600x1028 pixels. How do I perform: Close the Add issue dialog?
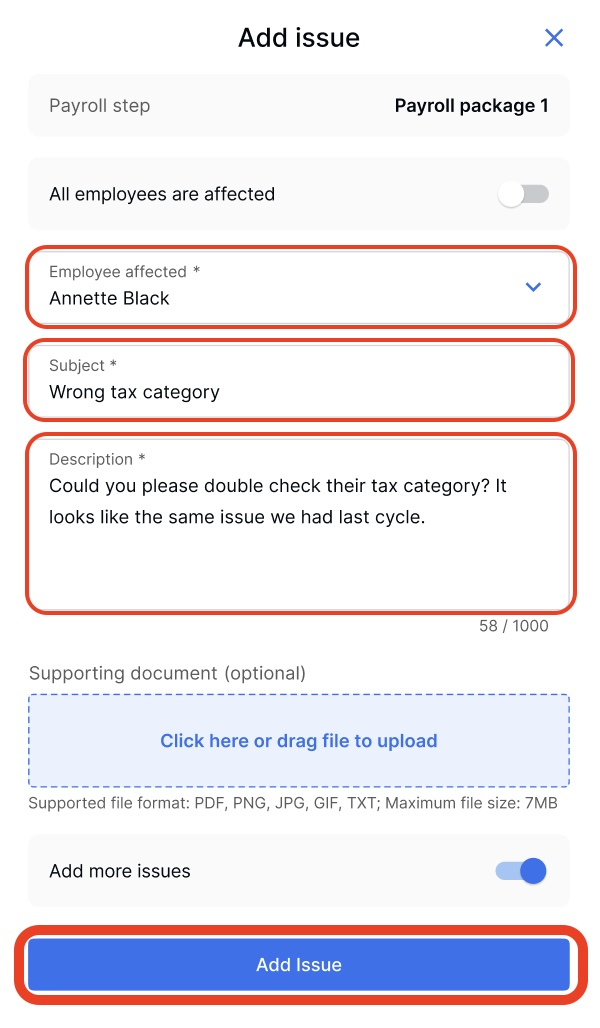click(553, 38)
